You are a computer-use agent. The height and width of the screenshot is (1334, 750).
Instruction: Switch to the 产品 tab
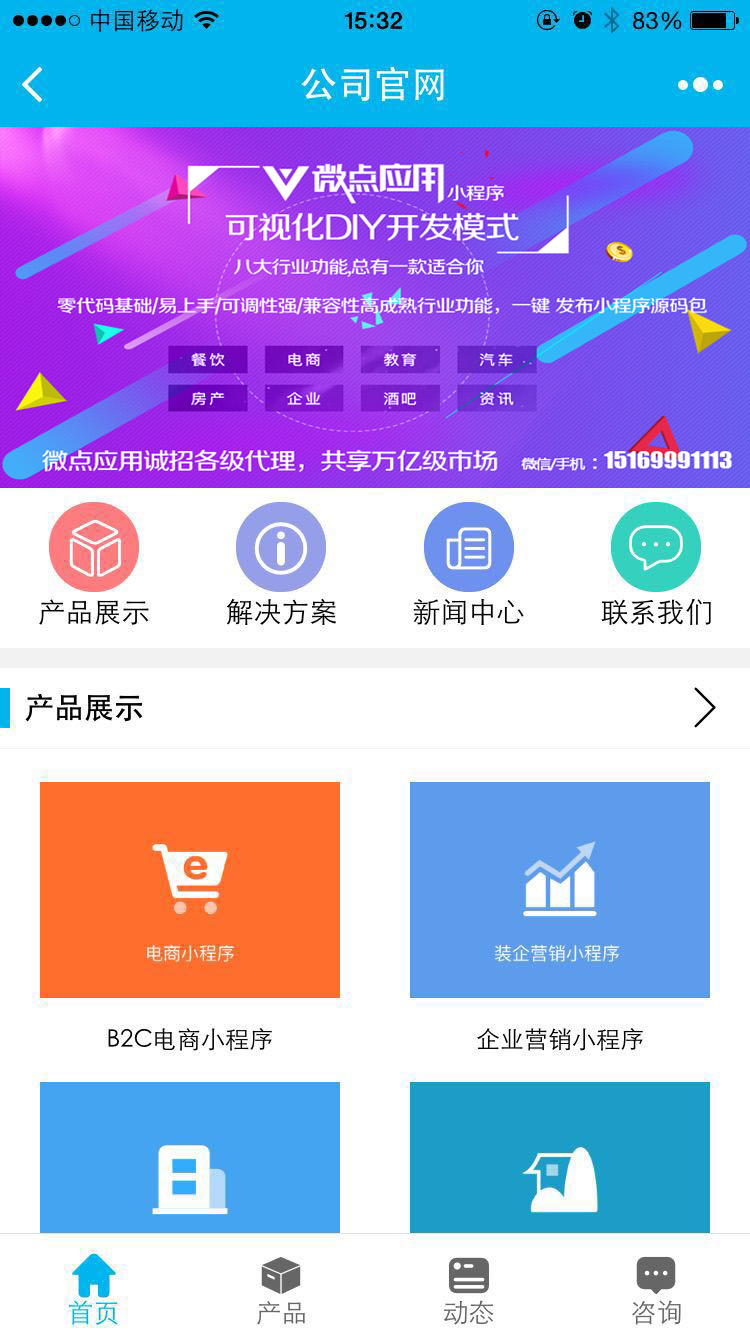(281, 1288)
